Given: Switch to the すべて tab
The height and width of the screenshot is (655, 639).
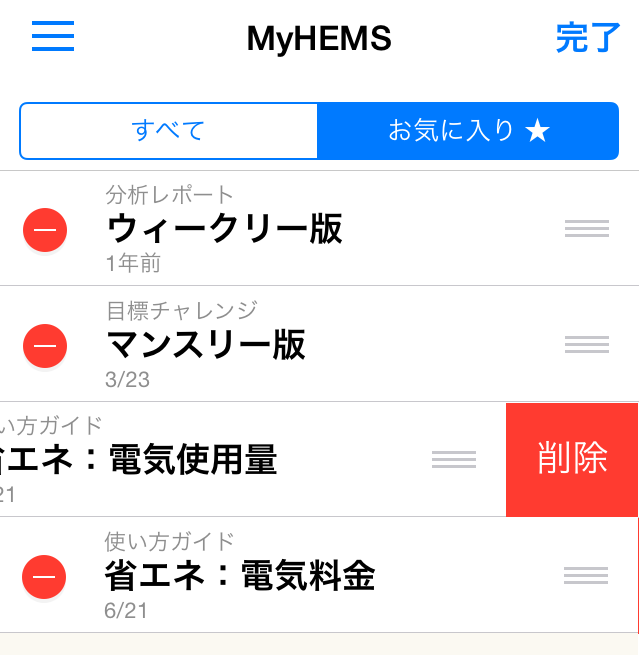Looking at the screenshot, I should pyautogui.click(x=168, y=131).
